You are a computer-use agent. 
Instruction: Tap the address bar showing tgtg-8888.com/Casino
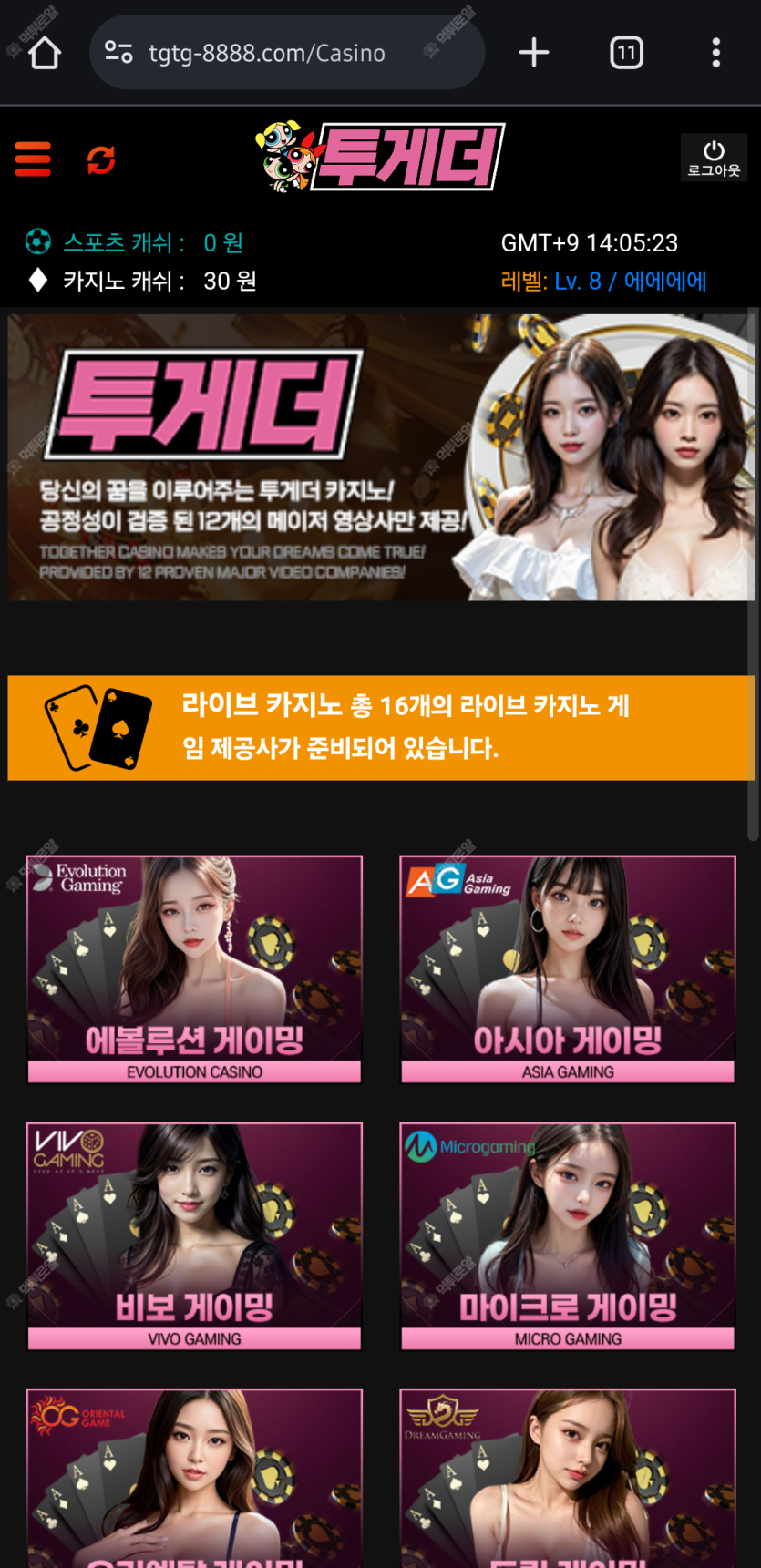(266, 53)
